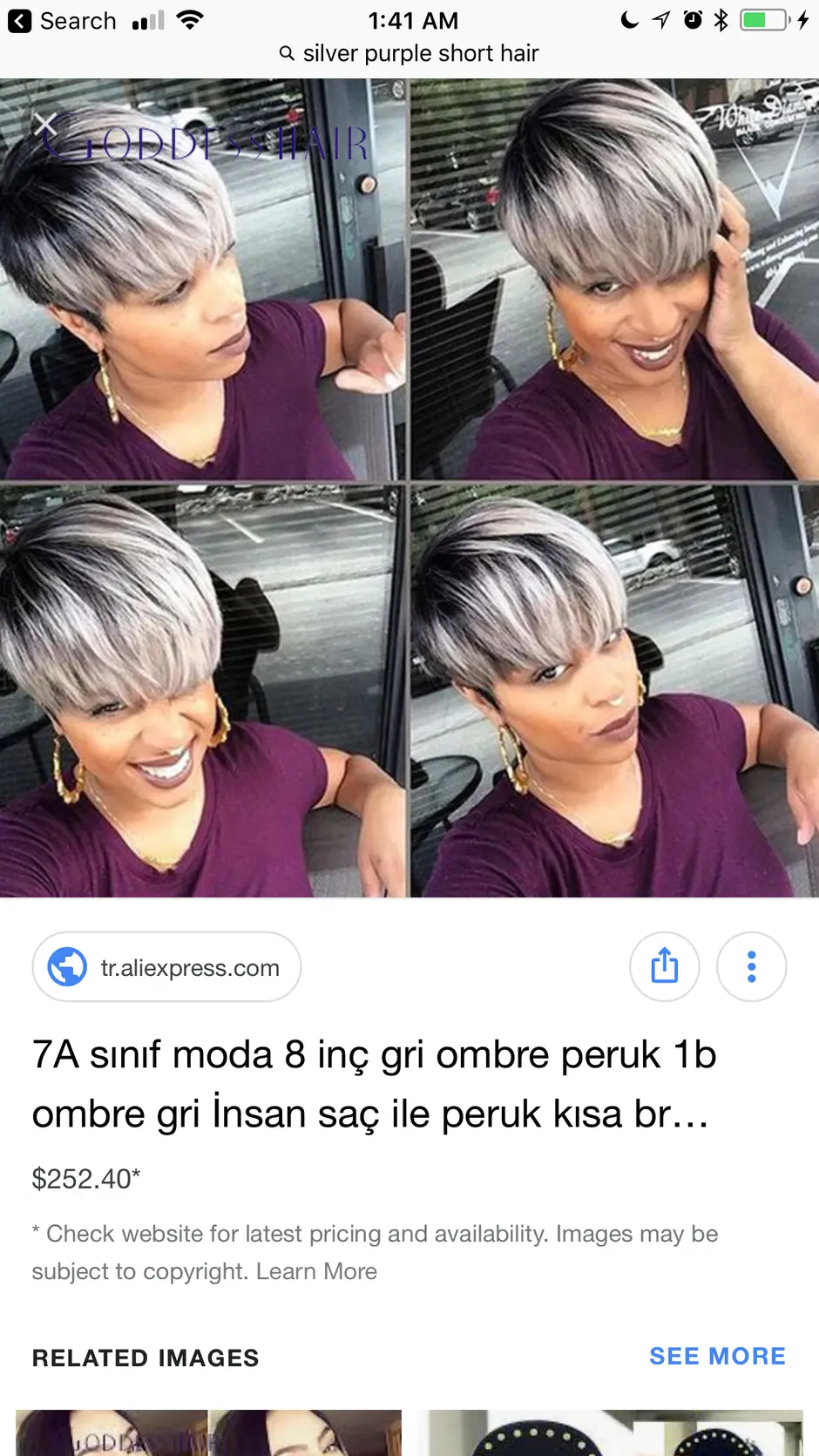819x1456 pixels.
Task: Open the main hairstyle collage image
Action: coord(409,488)
